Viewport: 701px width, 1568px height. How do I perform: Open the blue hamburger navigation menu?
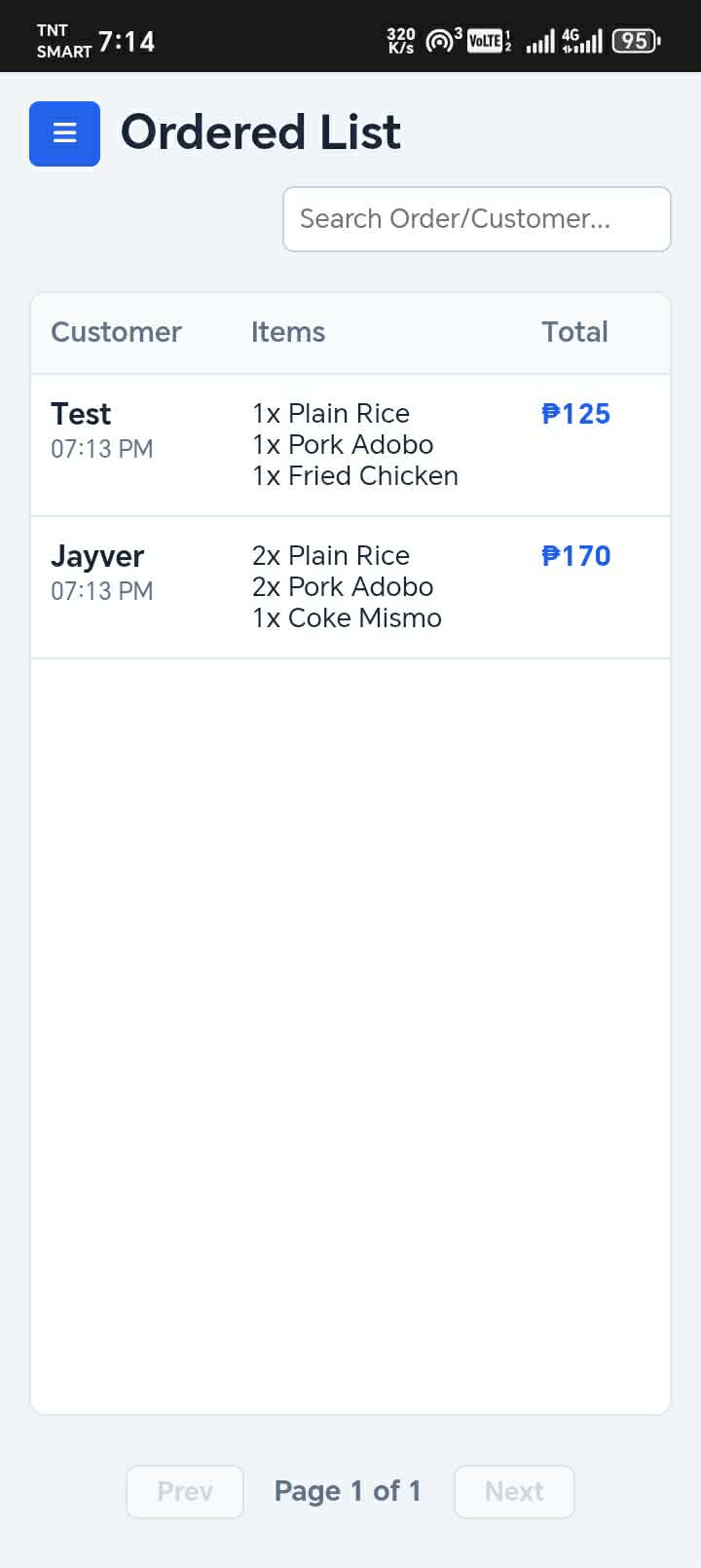64,133
